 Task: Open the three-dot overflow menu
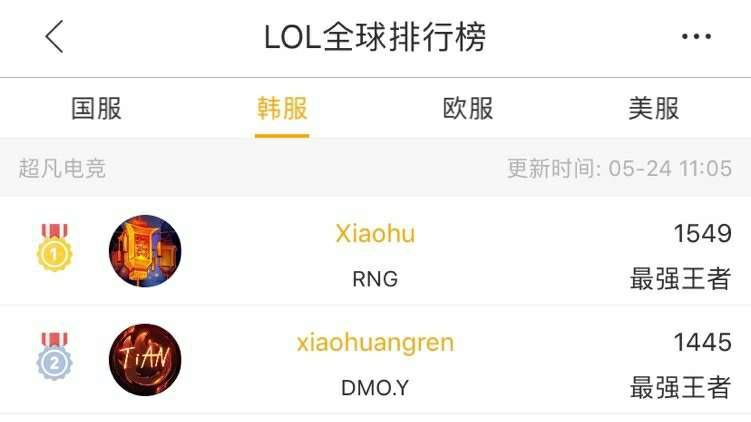[x=695, y=37]
